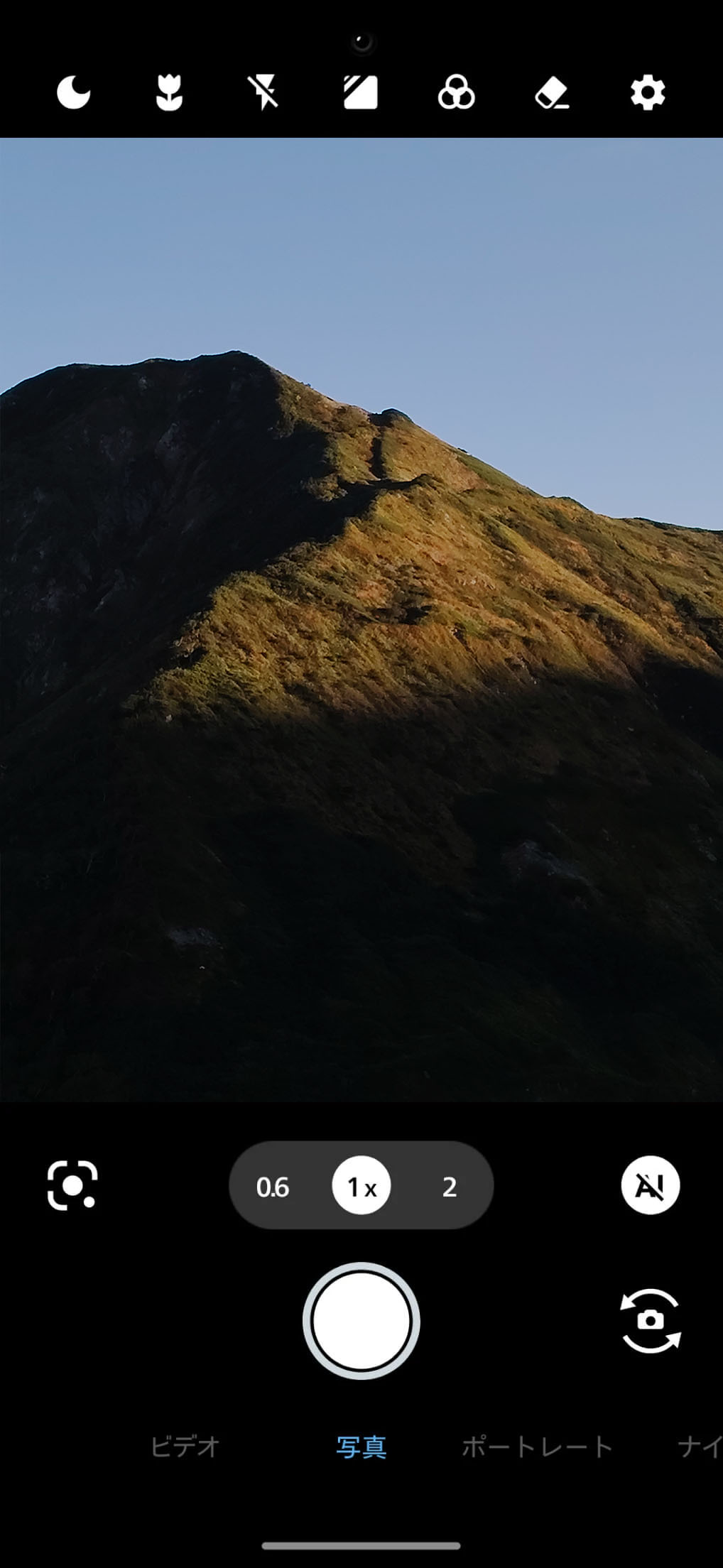Switch to ビデオ mode
Viewport: 723px width, 1568px height.
tap(185, 1447)
